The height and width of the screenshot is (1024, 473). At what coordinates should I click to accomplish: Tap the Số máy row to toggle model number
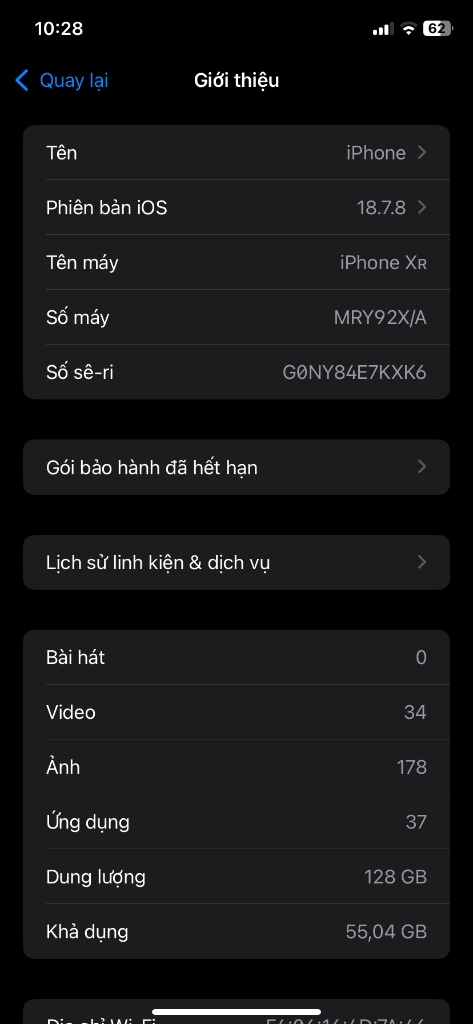click(236, 317)
